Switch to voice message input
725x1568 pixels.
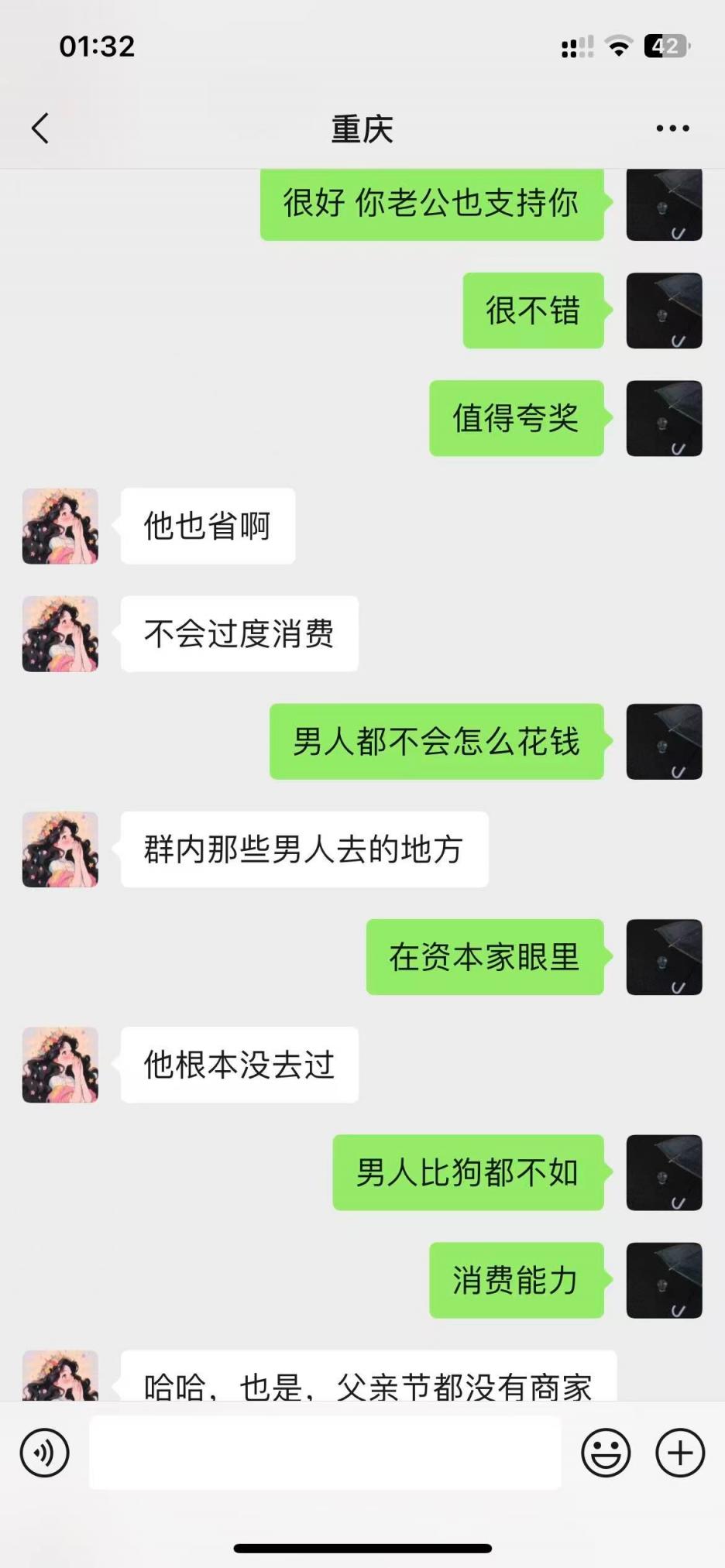pos(45,1453)
